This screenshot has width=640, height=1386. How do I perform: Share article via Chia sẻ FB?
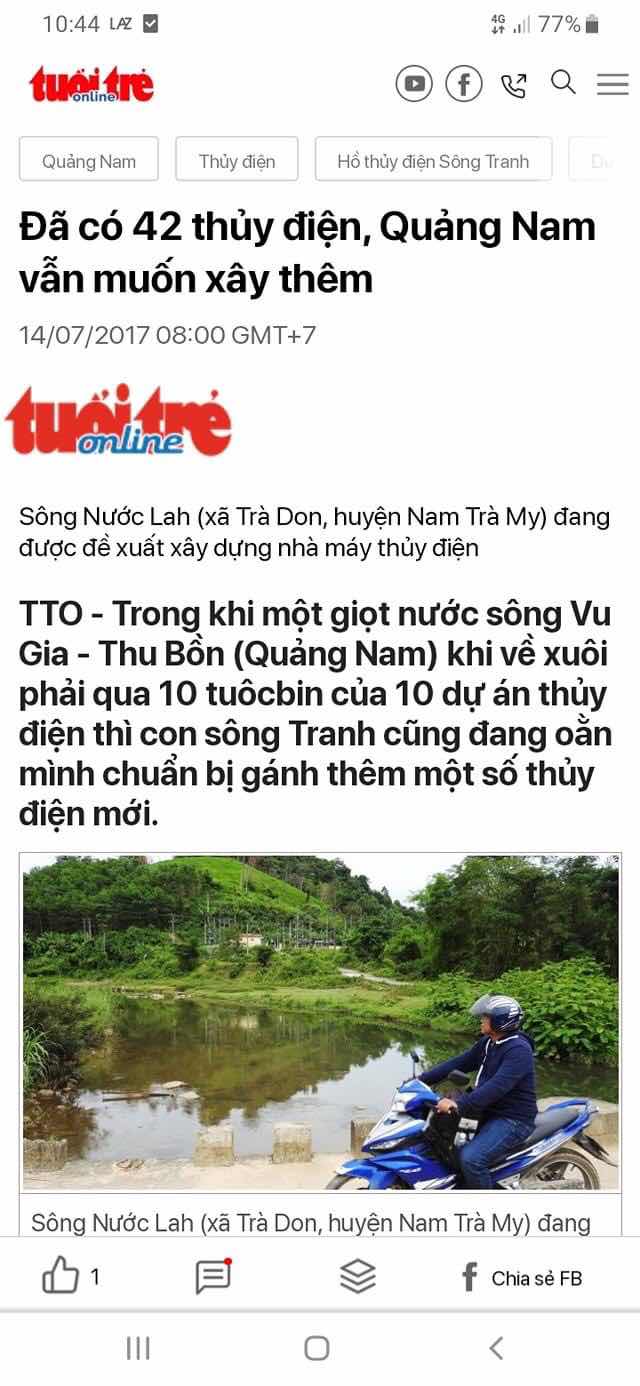(x=520, y=1277)
